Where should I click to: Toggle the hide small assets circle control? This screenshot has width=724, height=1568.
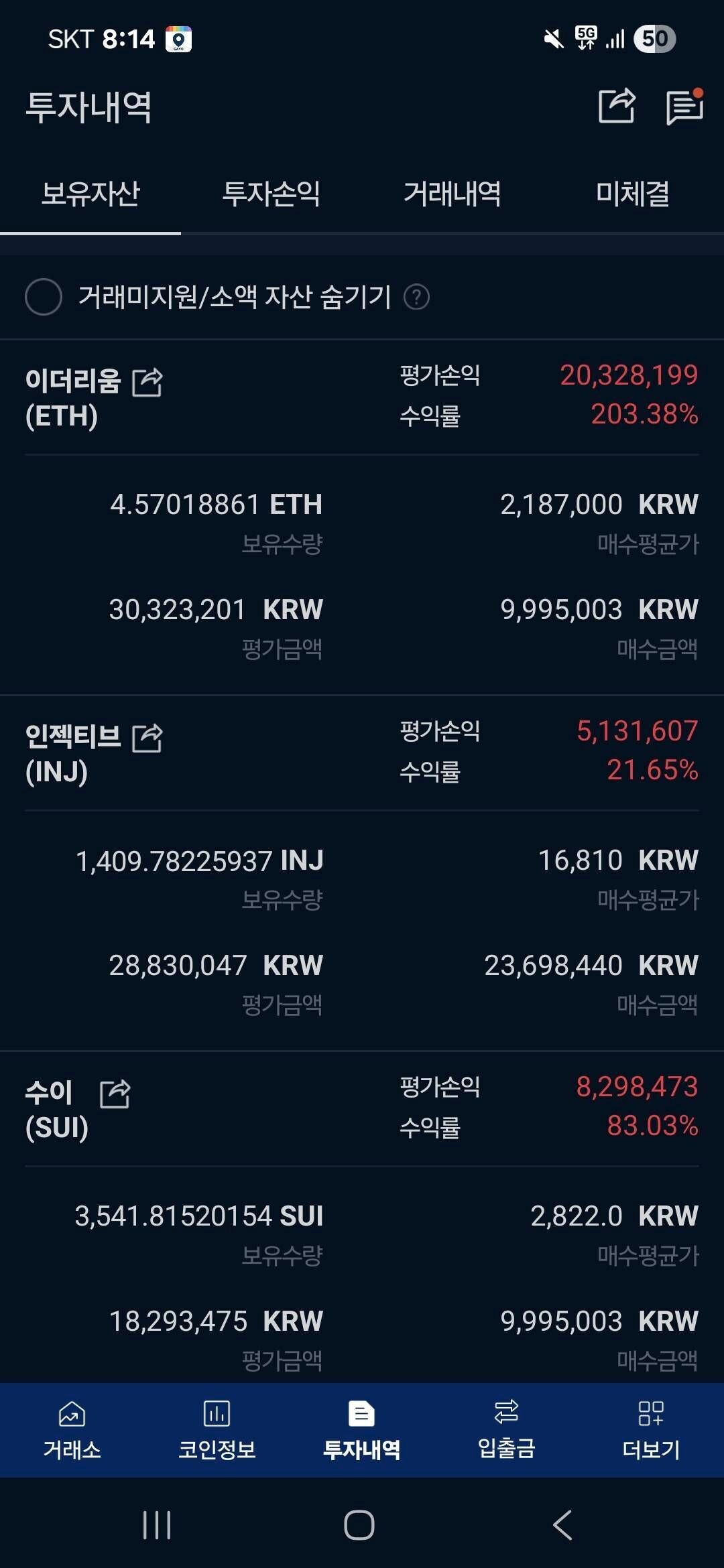click(43, 296)
